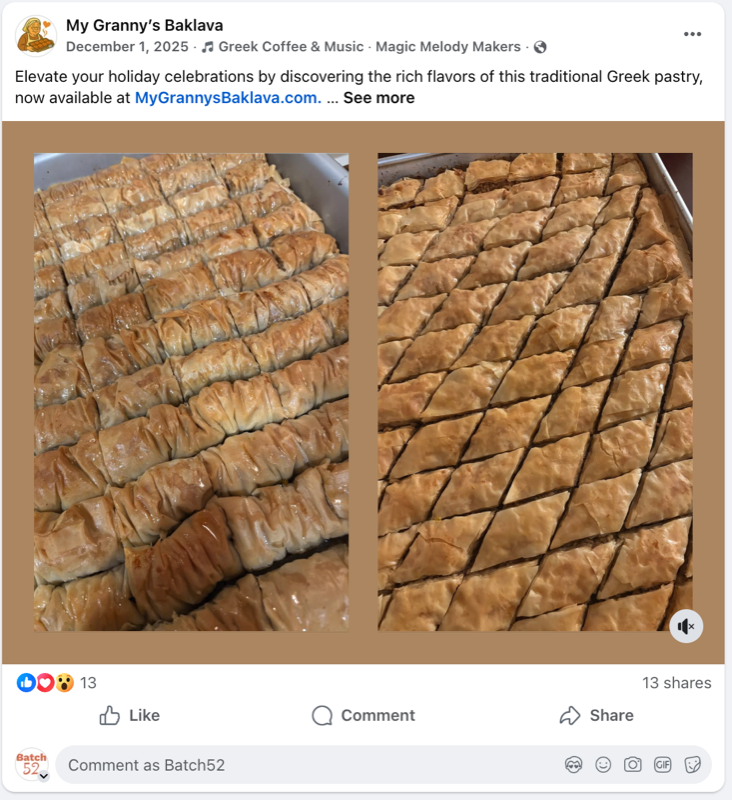Image resolution: width=732 pixels, height=800 pixels.
Task: Expand the caption with See more
Action: coord(378,98)
